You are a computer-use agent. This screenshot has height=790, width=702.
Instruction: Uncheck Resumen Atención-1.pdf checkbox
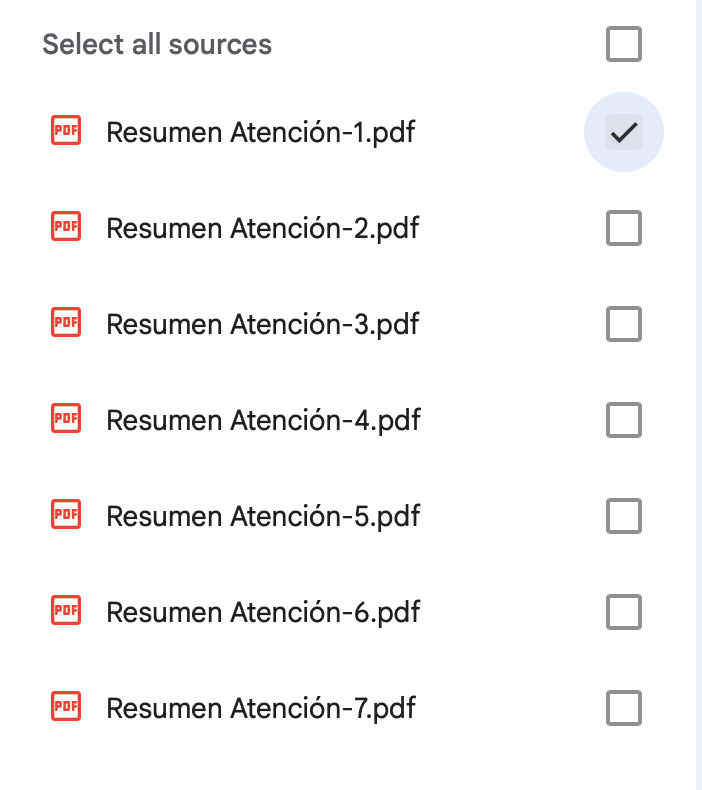[624, 132]
